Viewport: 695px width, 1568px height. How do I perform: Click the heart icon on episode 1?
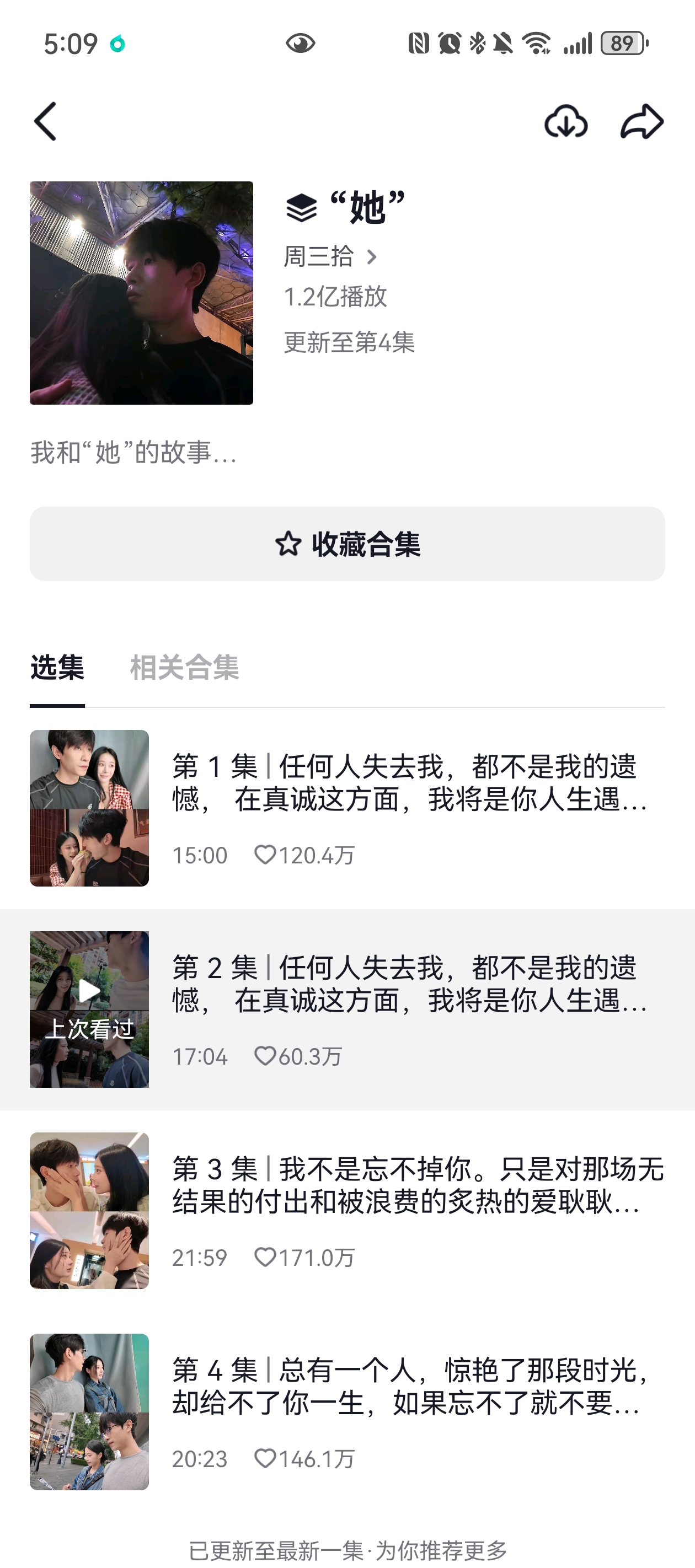pyautogui.click(x=266, y=855)
